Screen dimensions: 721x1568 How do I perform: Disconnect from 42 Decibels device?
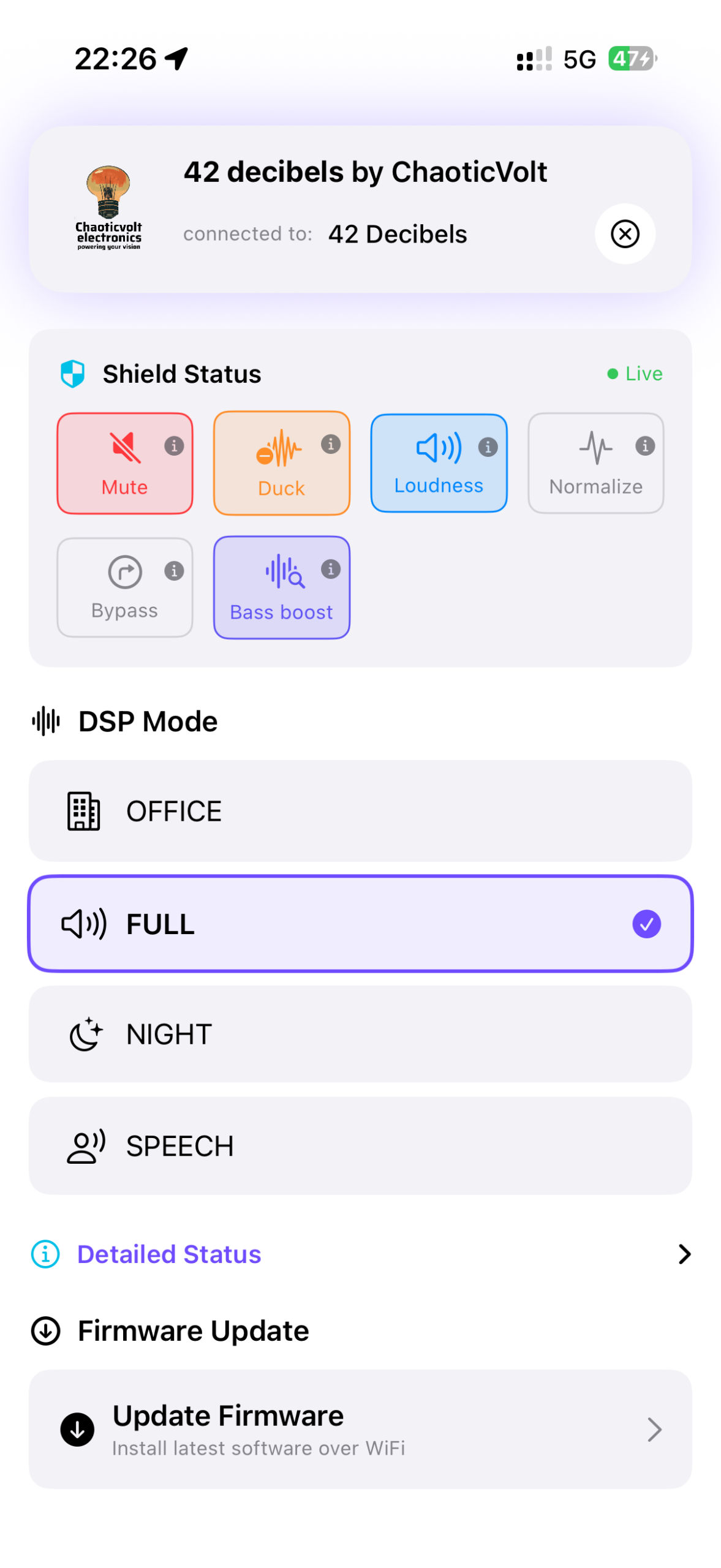coord(624,233)
